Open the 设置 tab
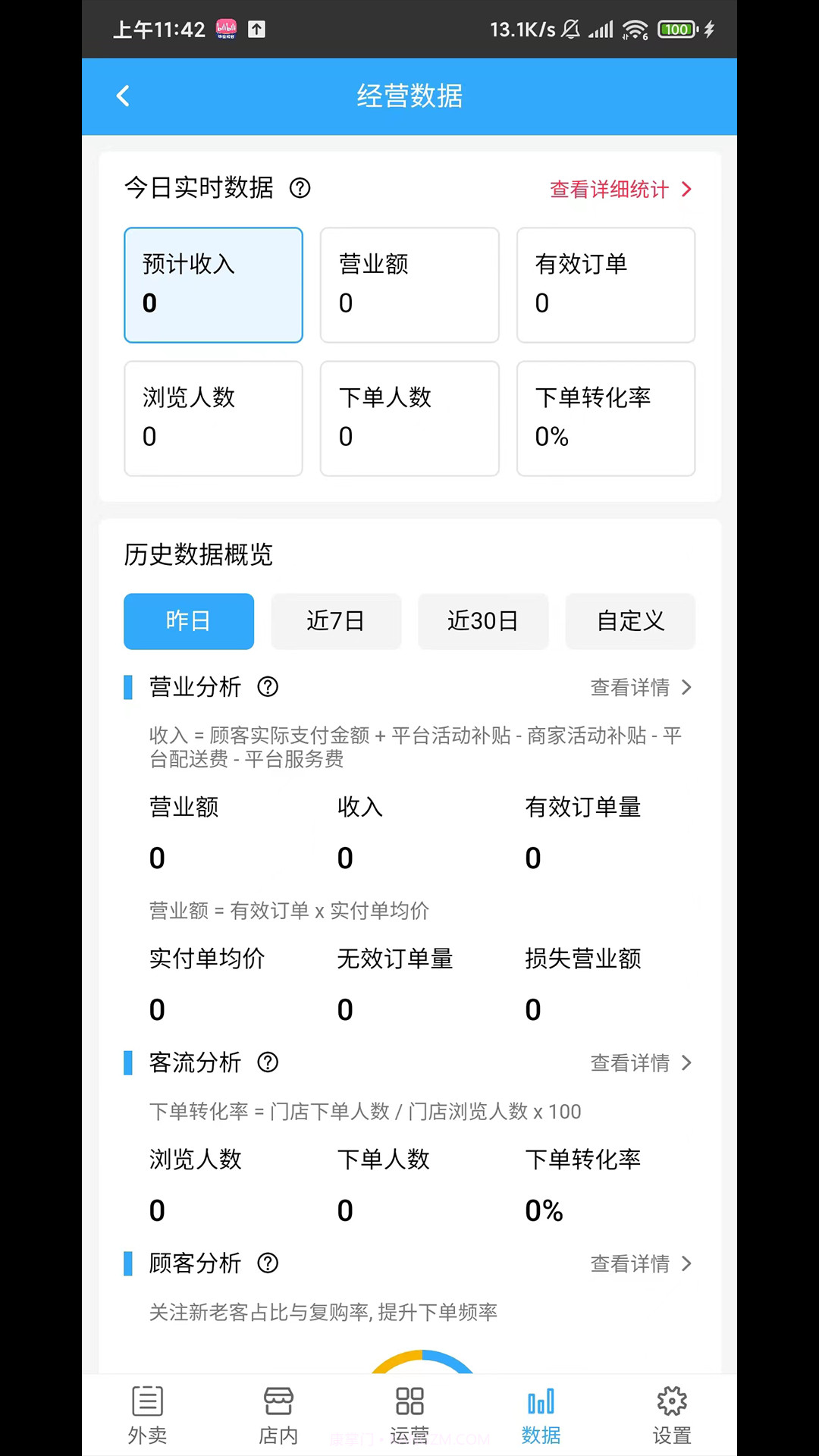The image size is (819, 1456). [x=672, y=1415]
